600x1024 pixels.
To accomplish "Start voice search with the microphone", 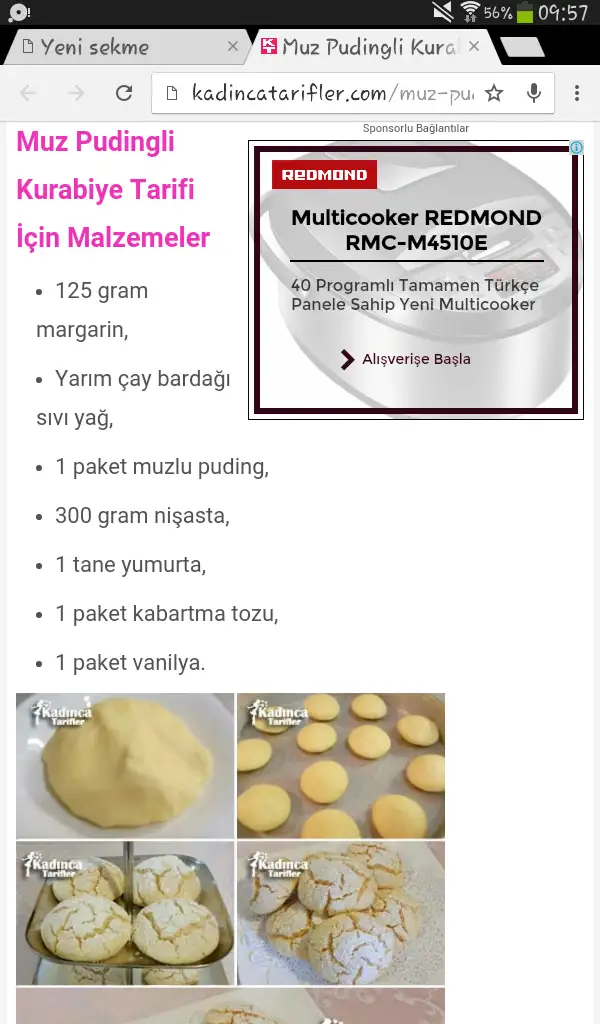I will click(x=534, y=93).
